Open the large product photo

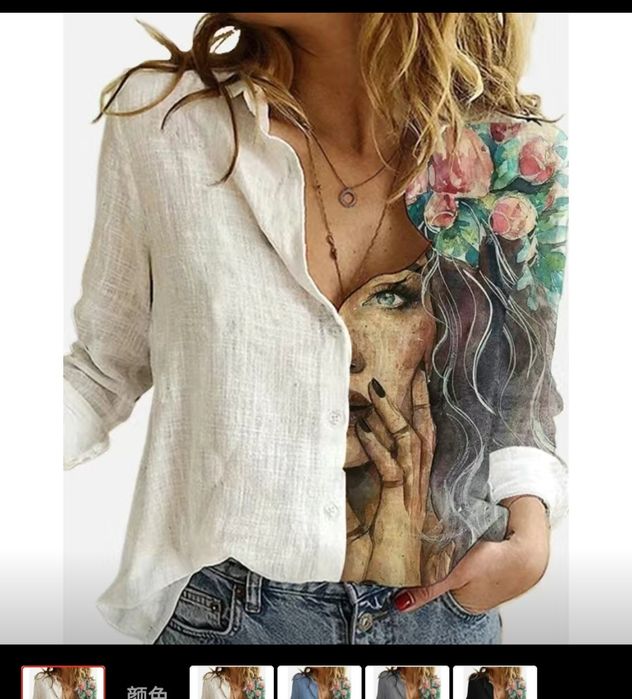tap(316, 330)
